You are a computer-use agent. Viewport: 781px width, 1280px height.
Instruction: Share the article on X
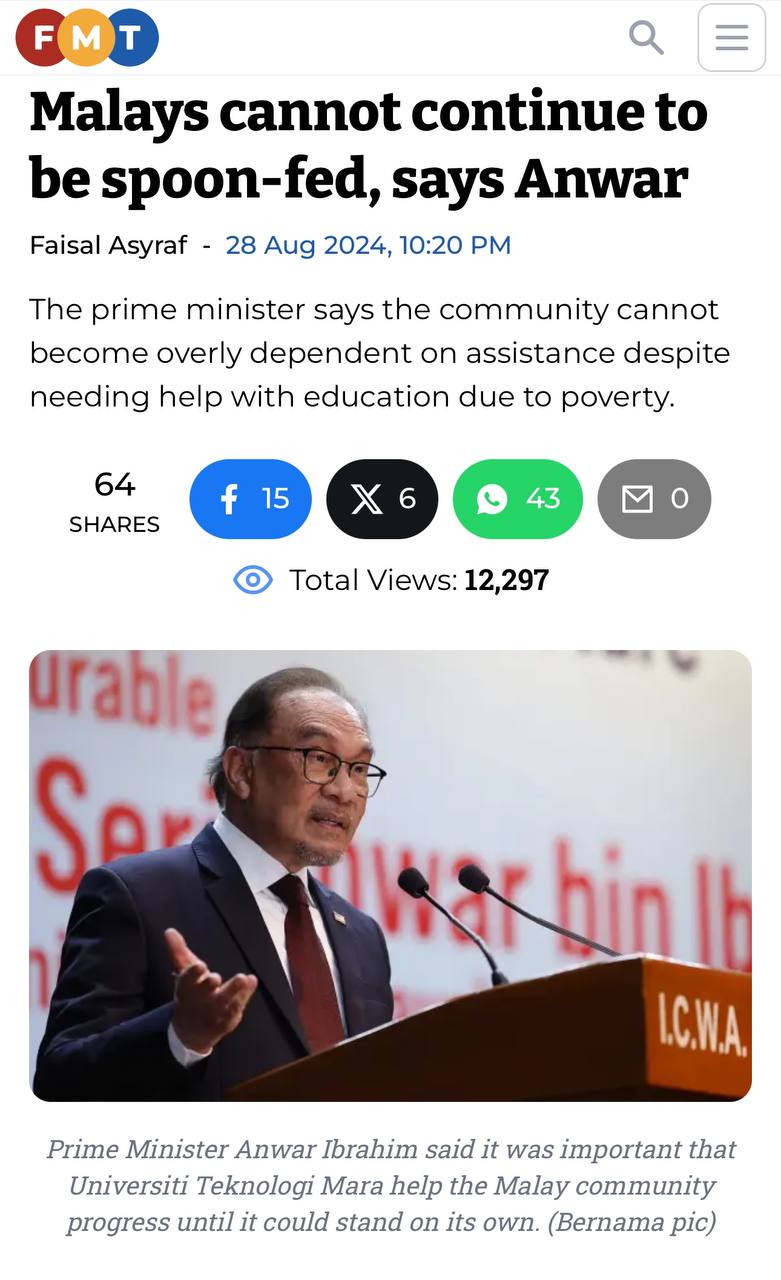point(382,498)
